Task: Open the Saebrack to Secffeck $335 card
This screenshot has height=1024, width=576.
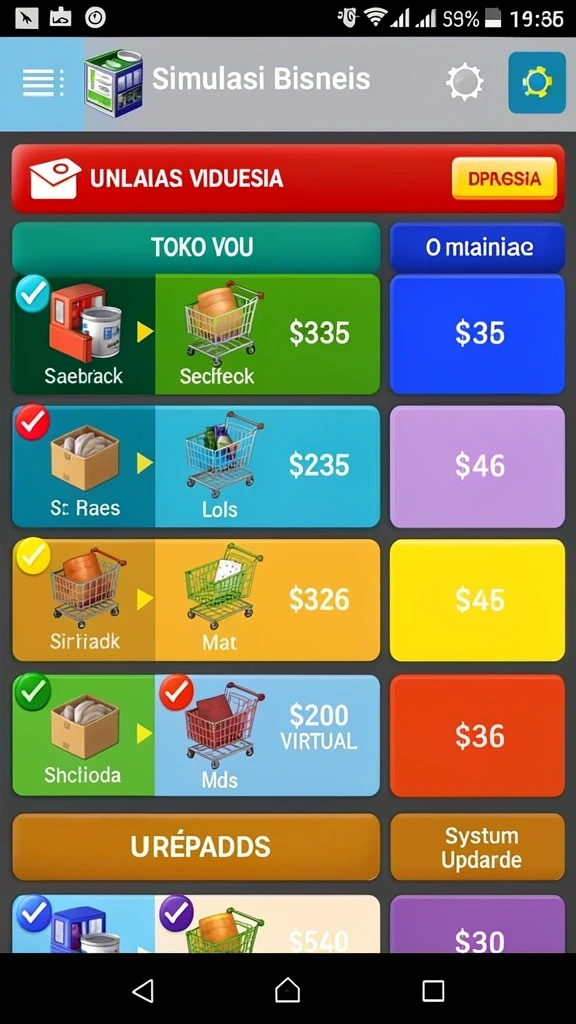Action: 196,334
